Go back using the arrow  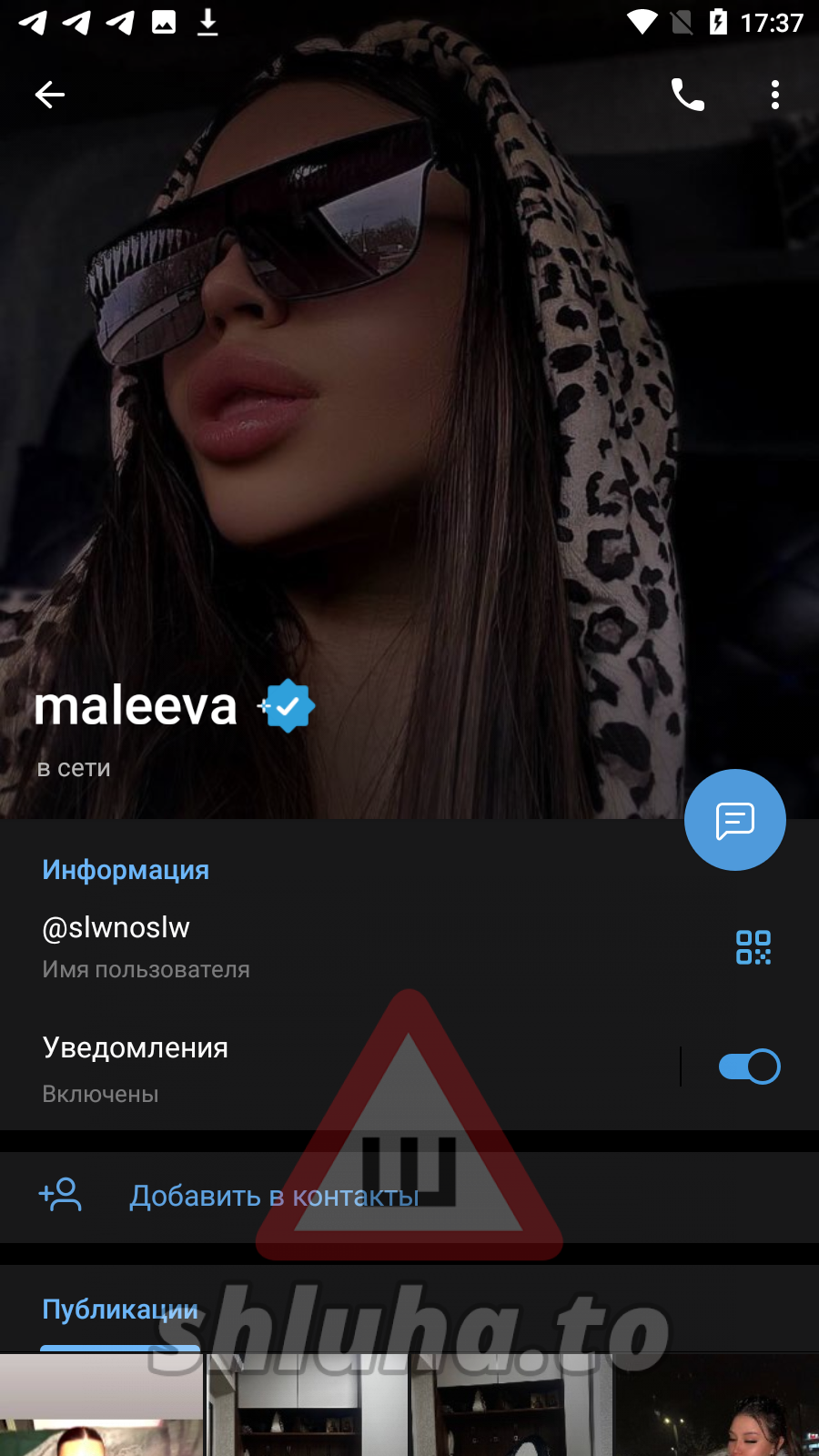50,95
